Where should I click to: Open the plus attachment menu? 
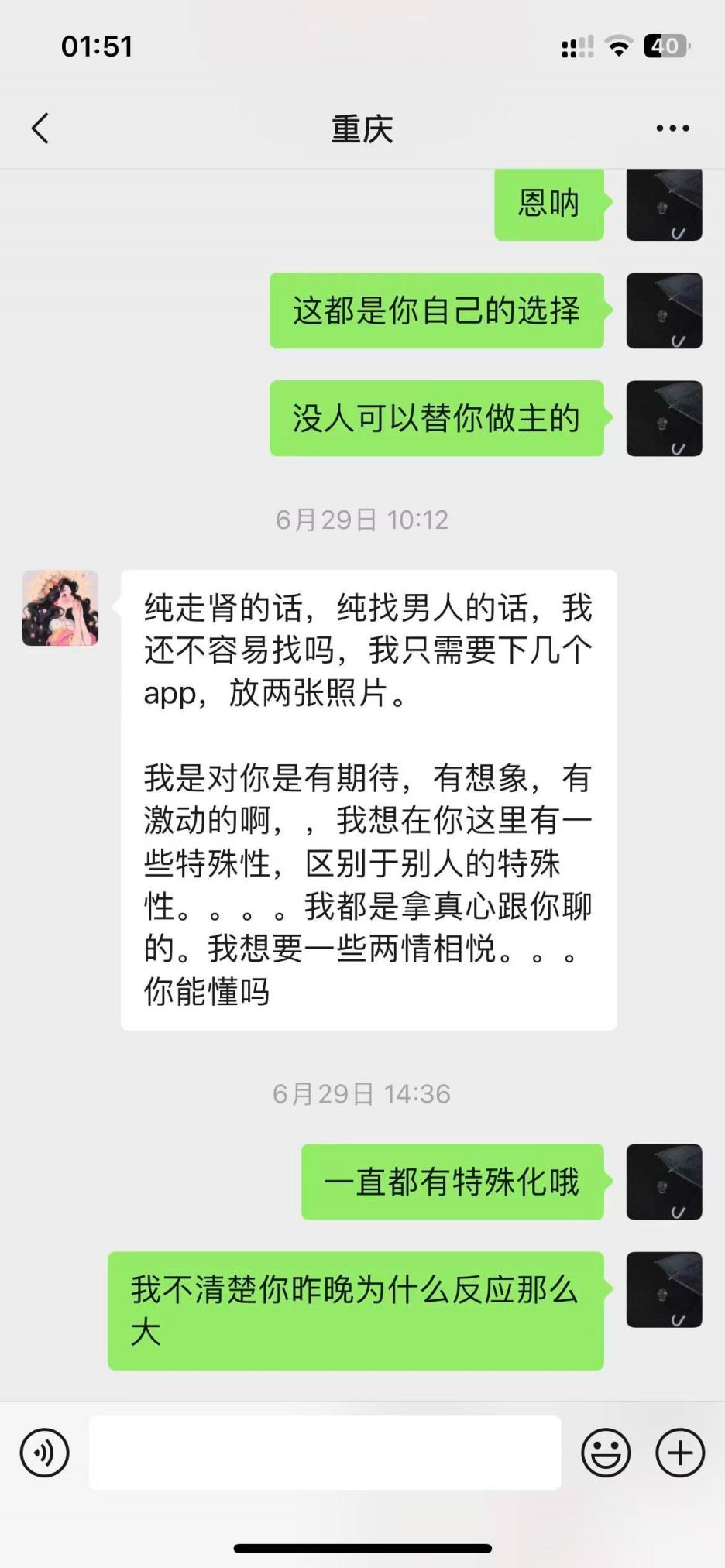coord(680,1453)
